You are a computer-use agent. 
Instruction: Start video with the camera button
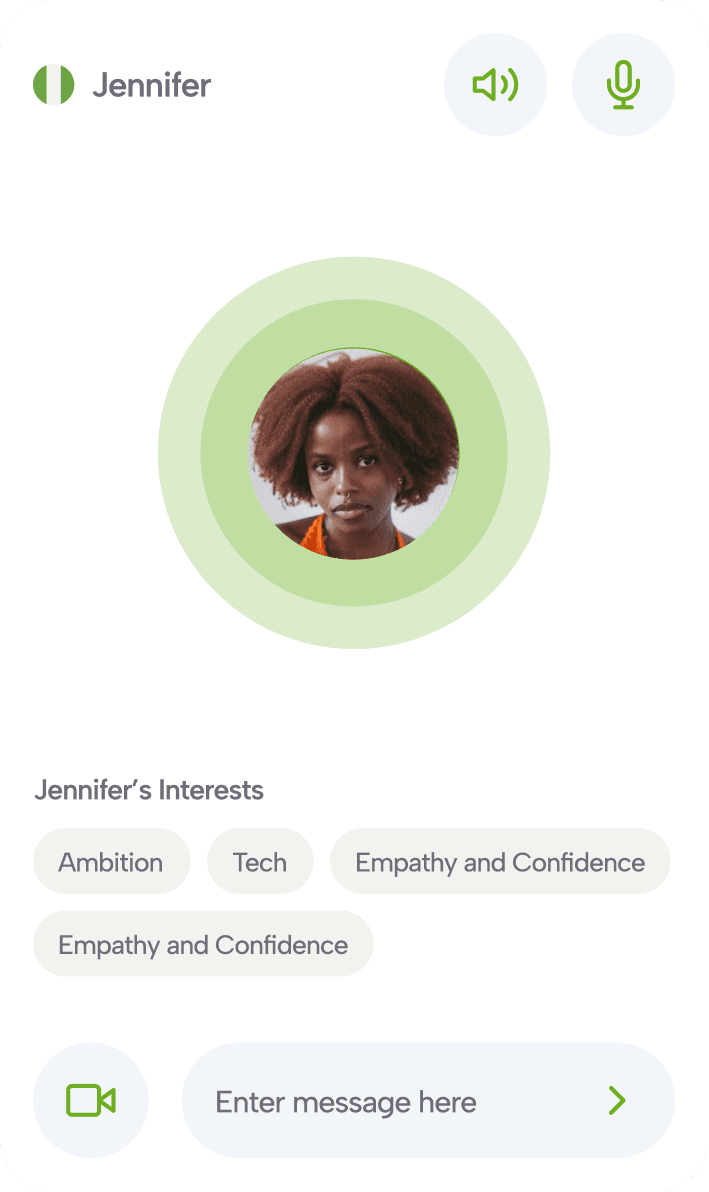pyautogui.click(x=91, y=1101)
